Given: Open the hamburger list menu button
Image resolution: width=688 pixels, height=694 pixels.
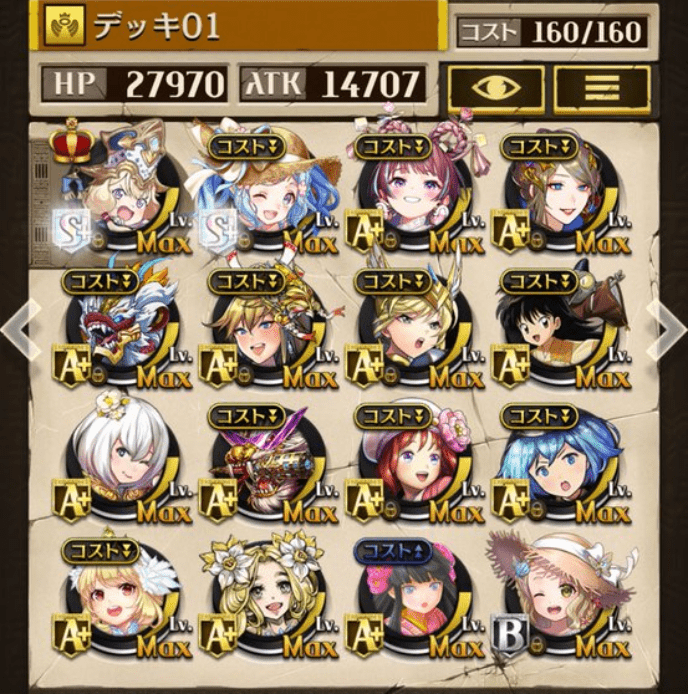Looking at the screenshot, I should coord(602,89).
